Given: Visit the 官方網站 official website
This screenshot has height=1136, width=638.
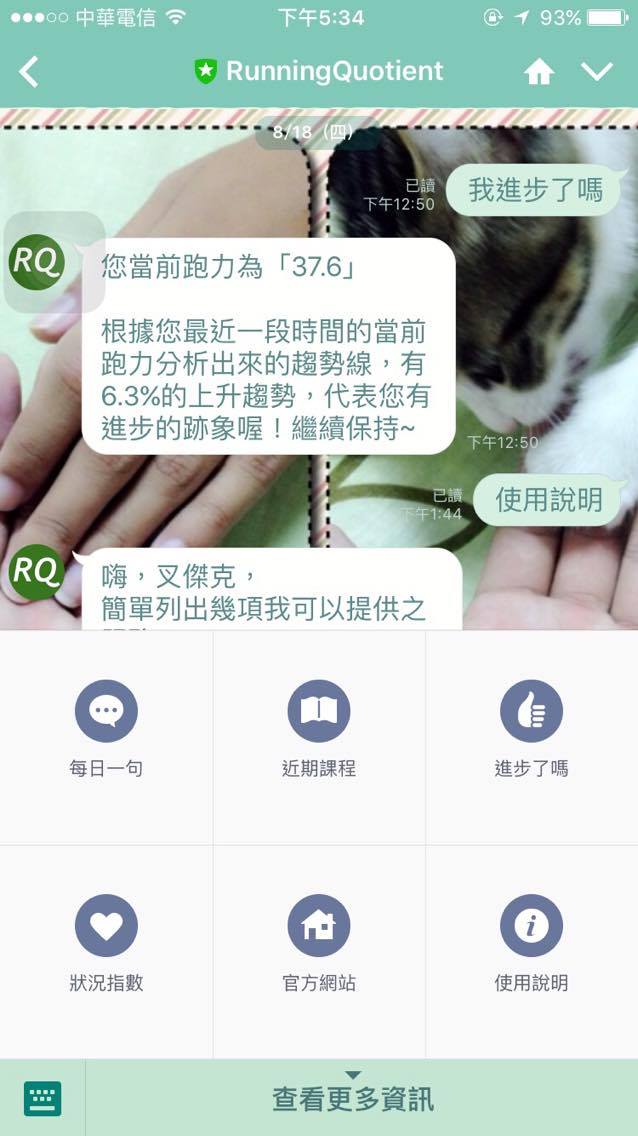Looking at the screenshot, I should click(319, 945).
